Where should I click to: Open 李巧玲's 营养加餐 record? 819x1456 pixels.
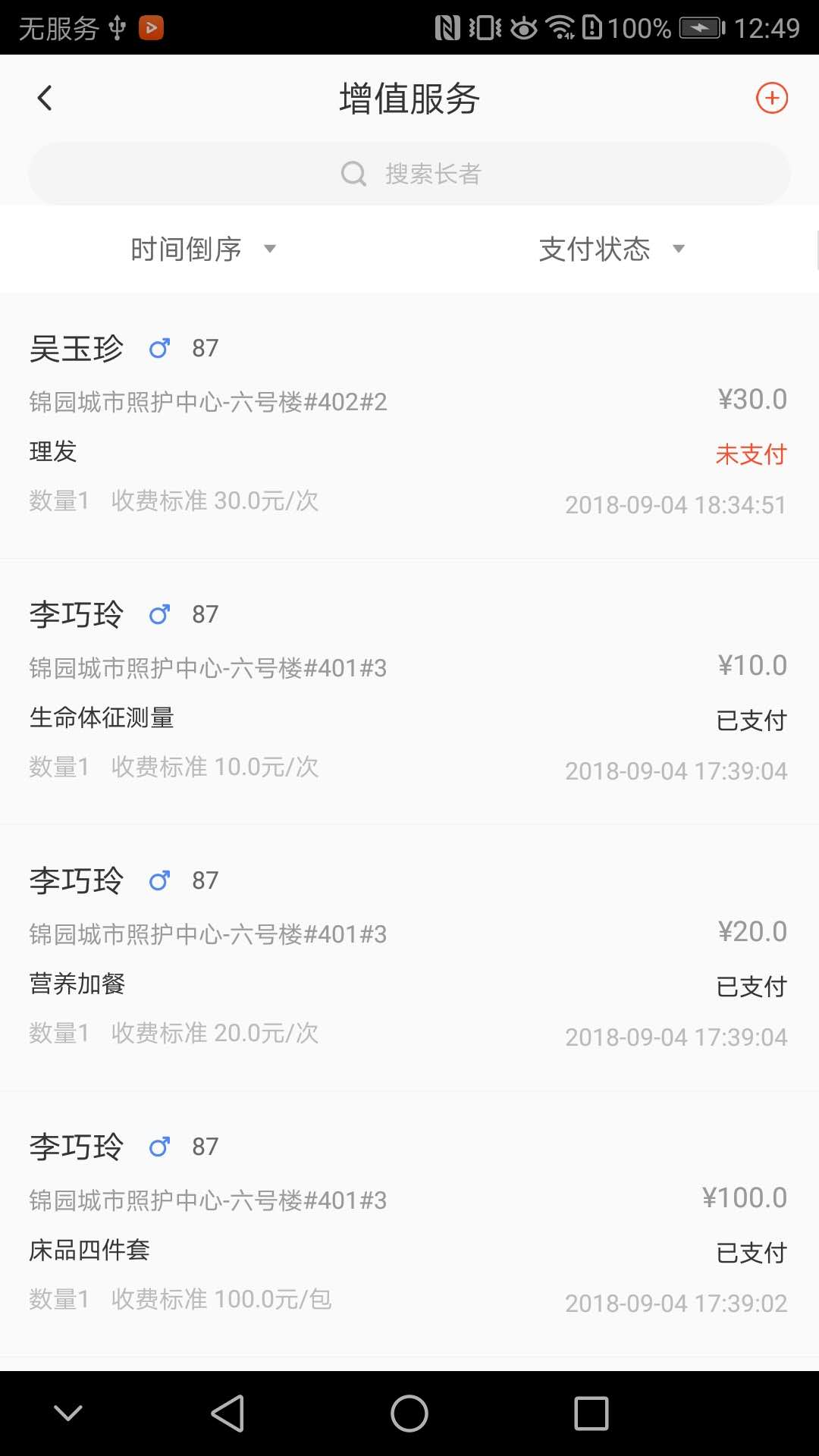(x=409, y=958)
